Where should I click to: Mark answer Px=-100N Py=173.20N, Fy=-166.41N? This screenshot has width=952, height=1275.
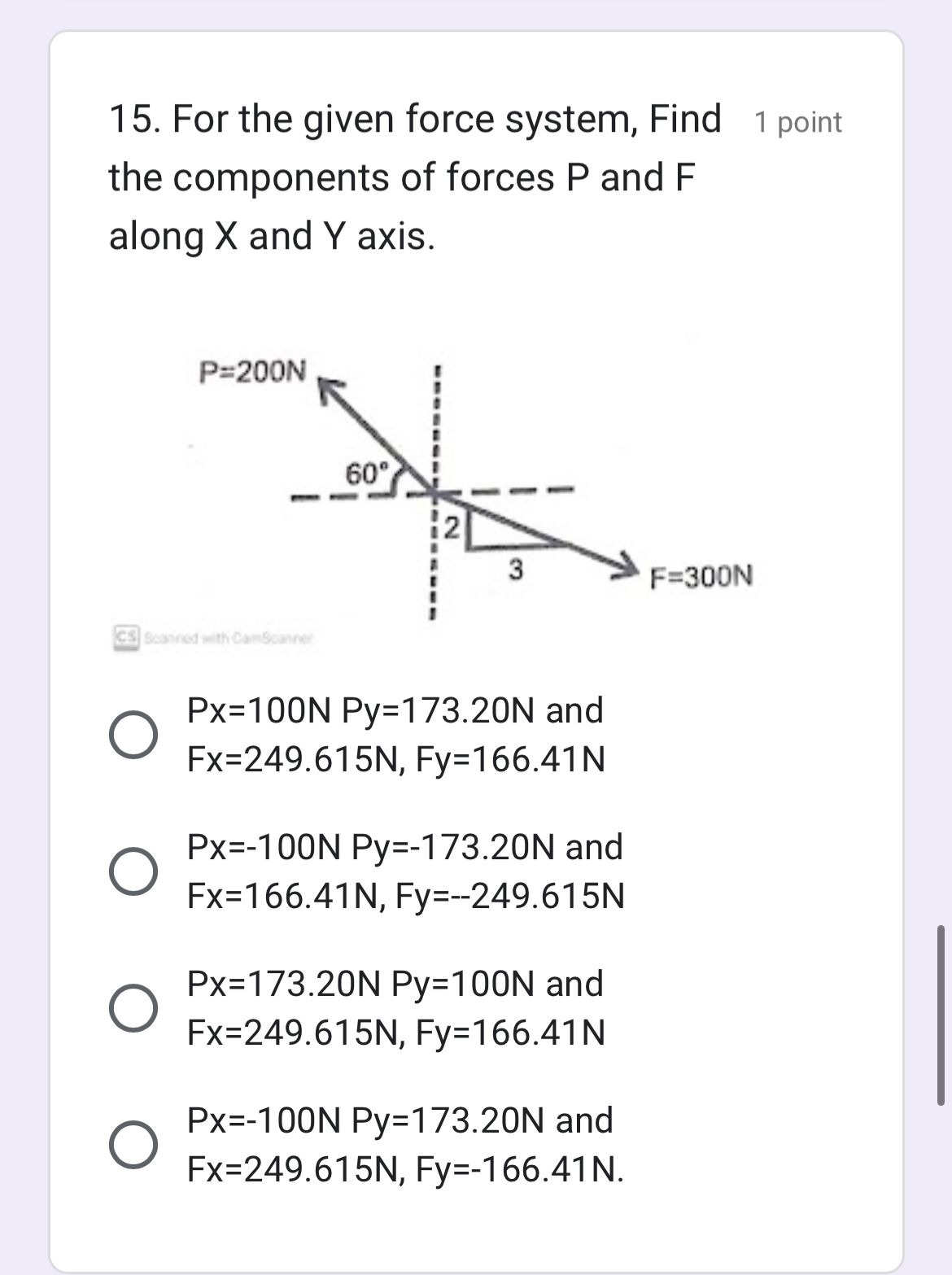tap(132, 1146)
